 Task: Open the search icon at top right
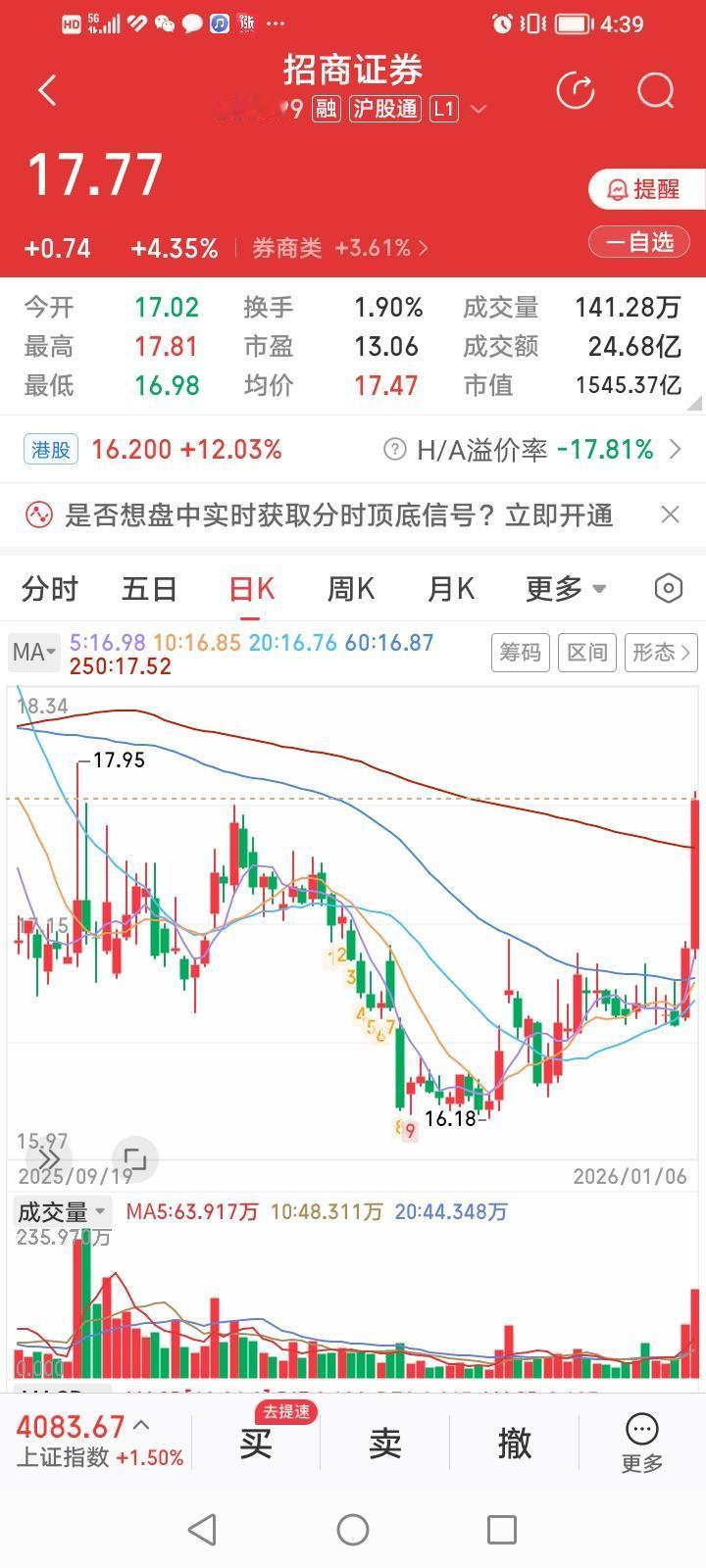654,90
